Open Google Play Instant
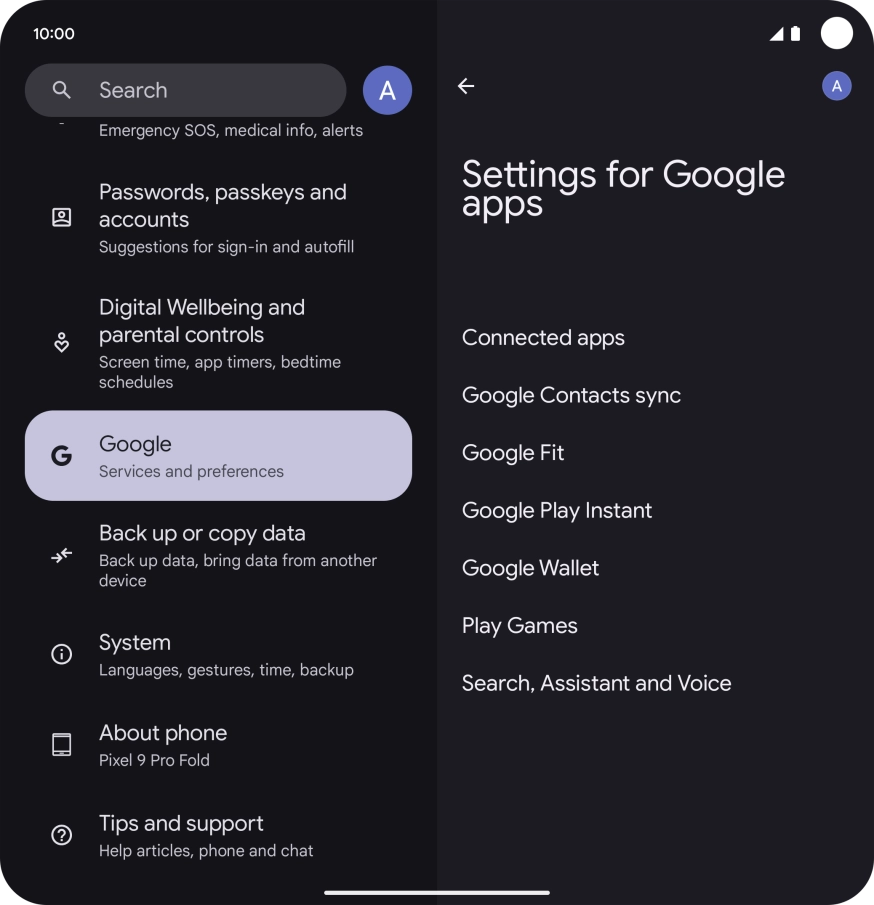This screenshot has width=874, height=905. point(557,510)
